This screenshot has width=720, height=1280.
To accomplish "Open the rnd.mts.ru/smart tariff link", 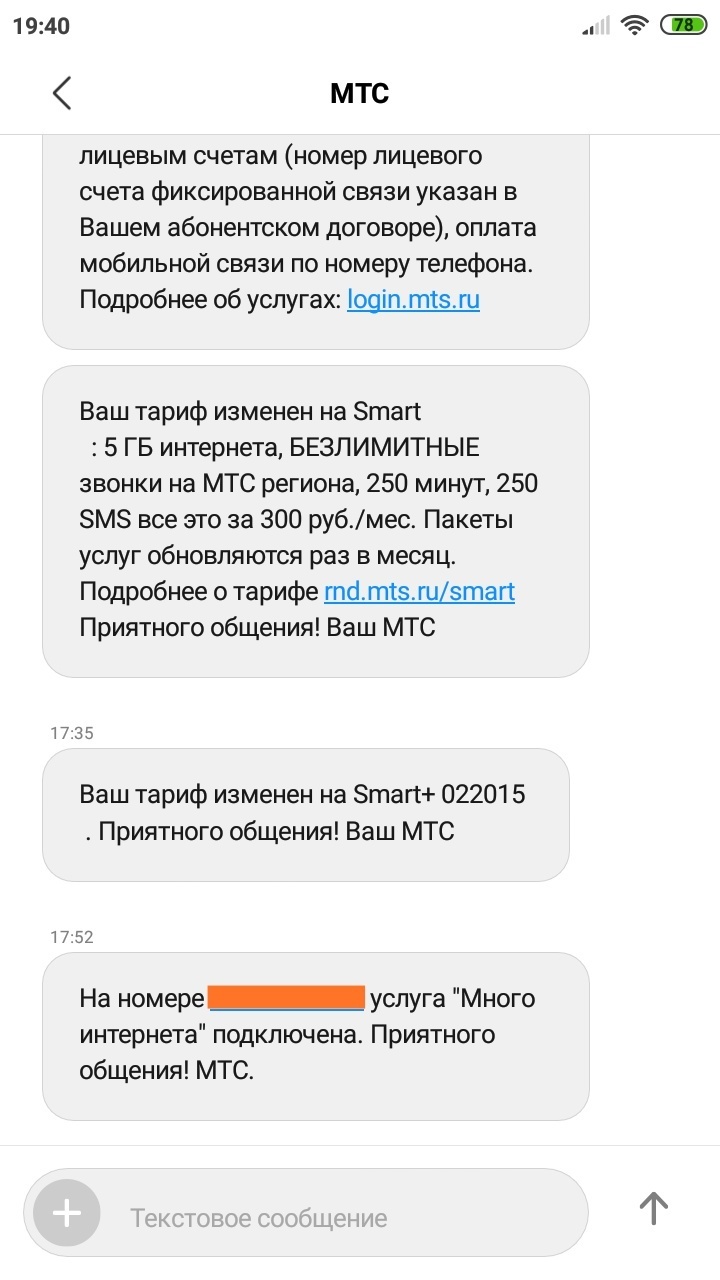I will [419, 591].
